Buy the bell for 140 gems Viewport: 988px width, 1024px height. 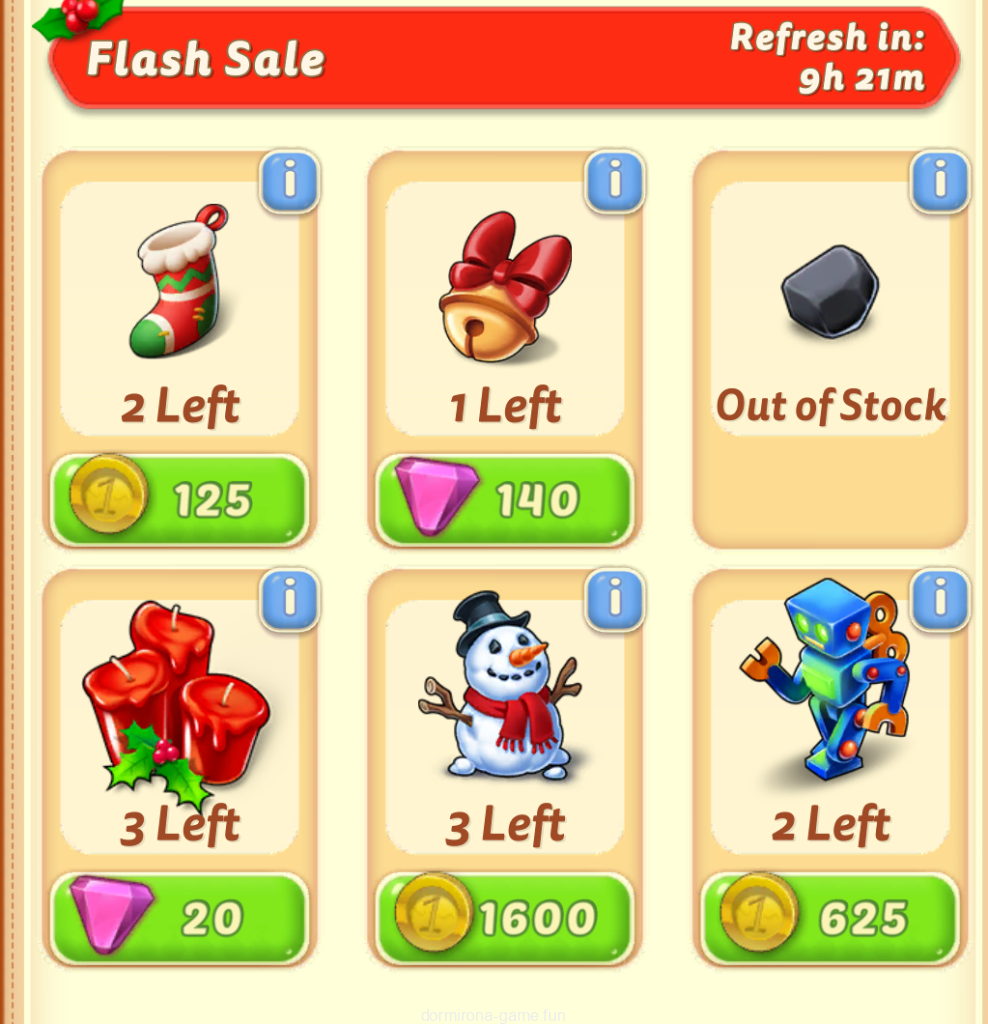coord(505,500)
